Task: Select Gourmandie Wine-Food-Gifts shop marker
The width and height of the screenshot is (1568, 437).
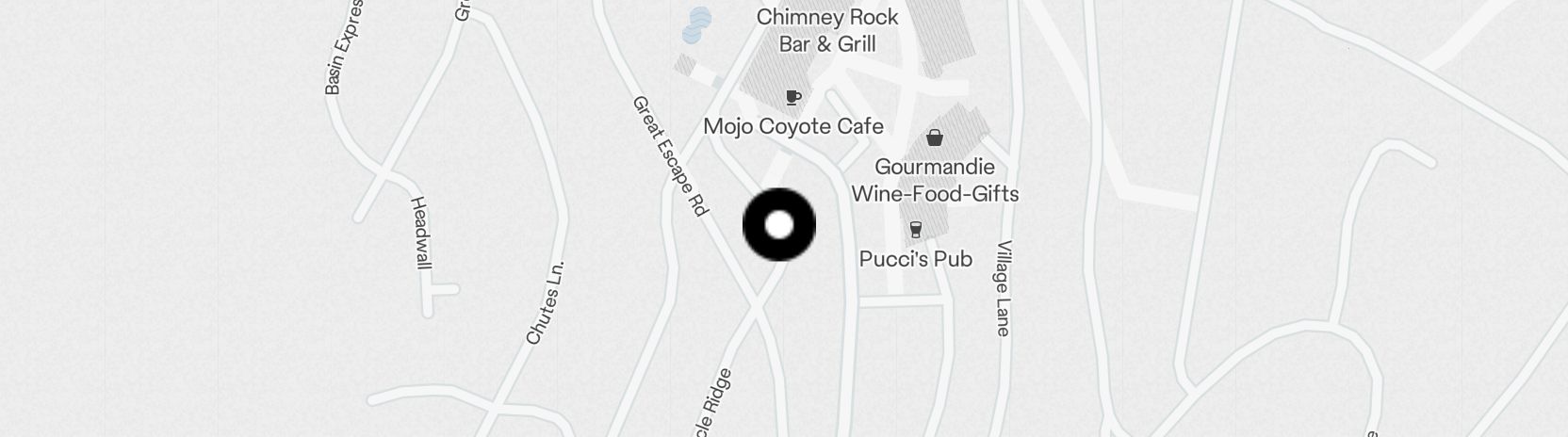Action: (935, 138)
